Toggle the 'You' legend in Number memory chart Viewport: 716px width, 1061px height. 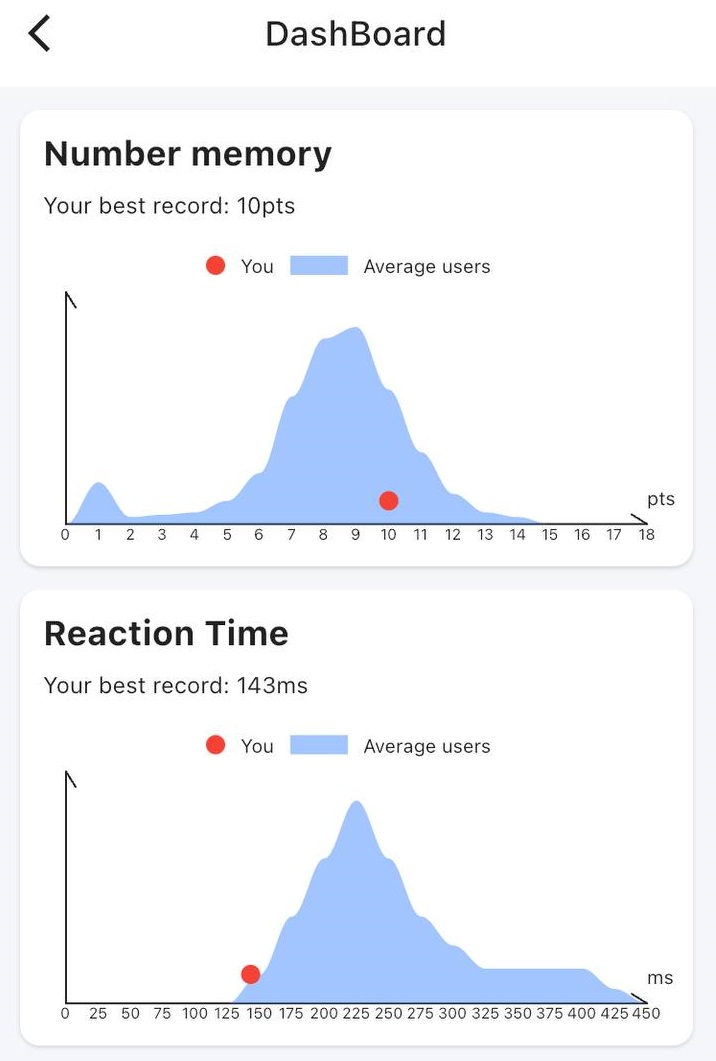239,266
